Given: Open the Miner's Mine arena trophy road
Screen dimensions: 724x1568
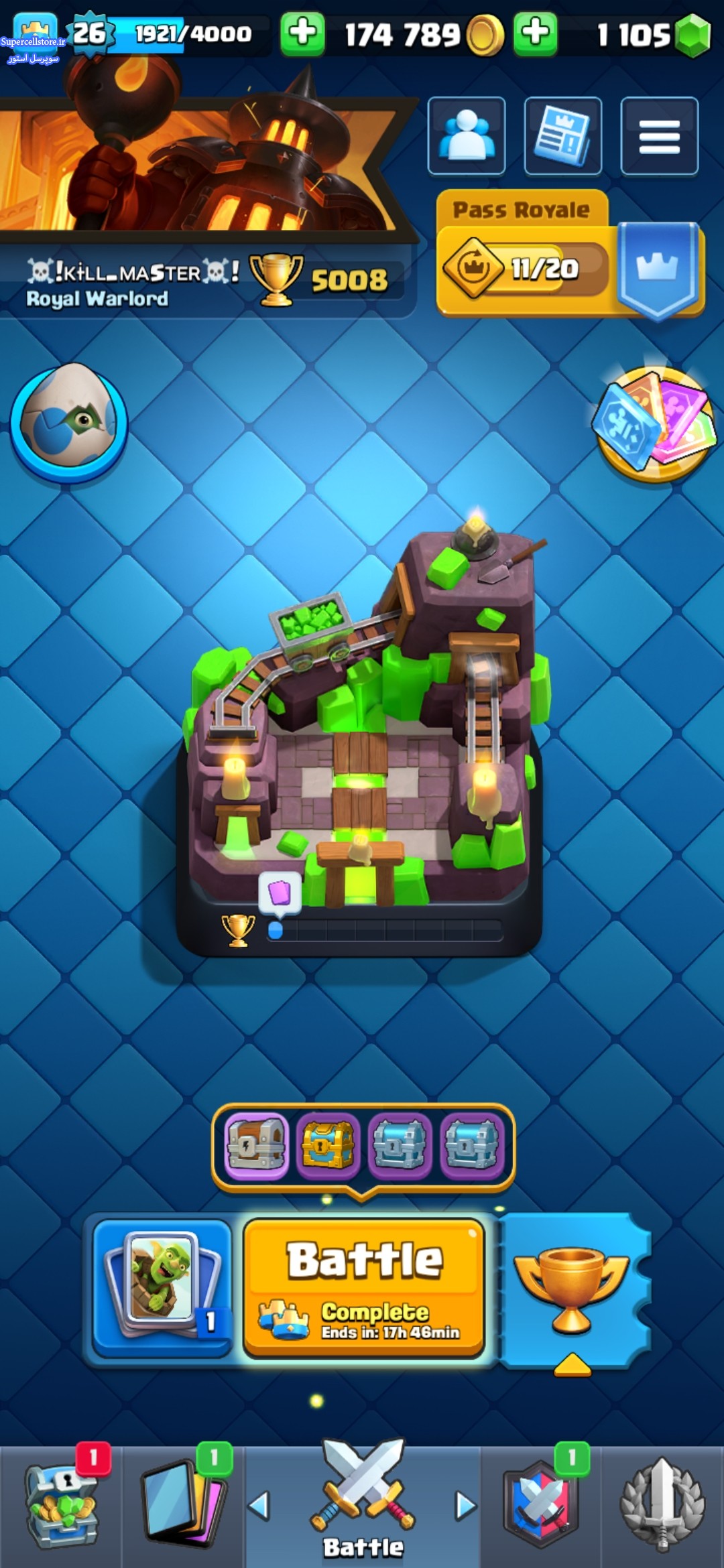Looking at the screenshot, I should point(359,737).
